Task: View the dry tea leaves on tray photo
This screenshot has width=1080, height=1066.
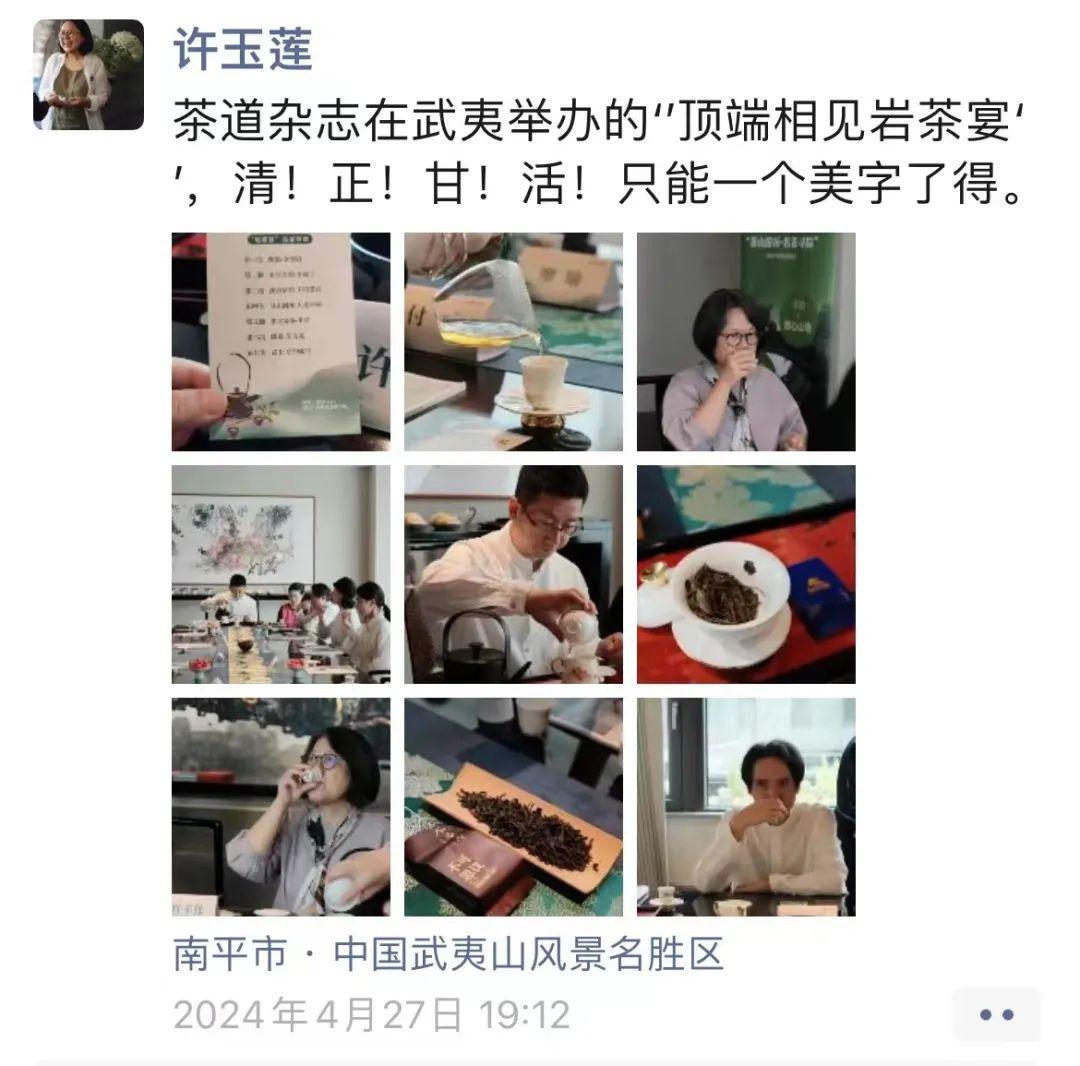Action: (513, 807)
